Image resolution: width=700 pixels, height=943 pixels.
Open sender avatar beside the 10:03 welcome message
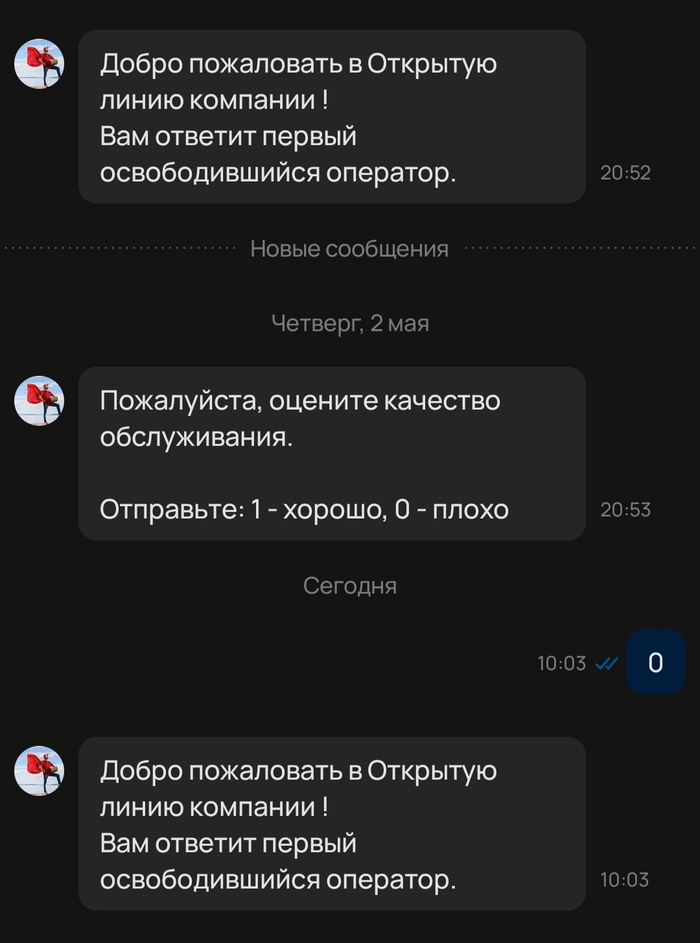[39, 771]
